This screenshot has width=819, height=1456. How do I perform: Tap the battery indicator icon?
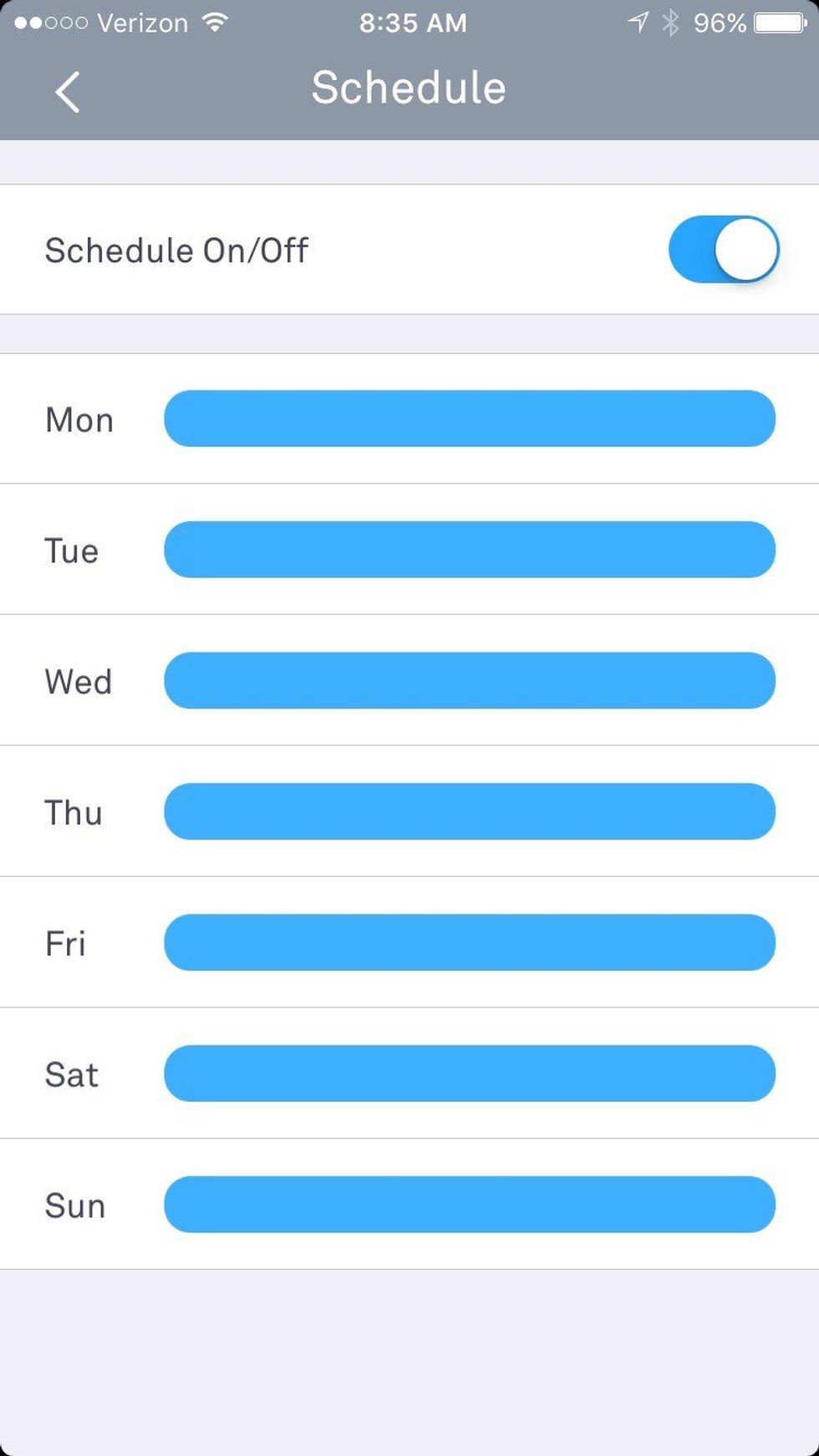point(780,23)
